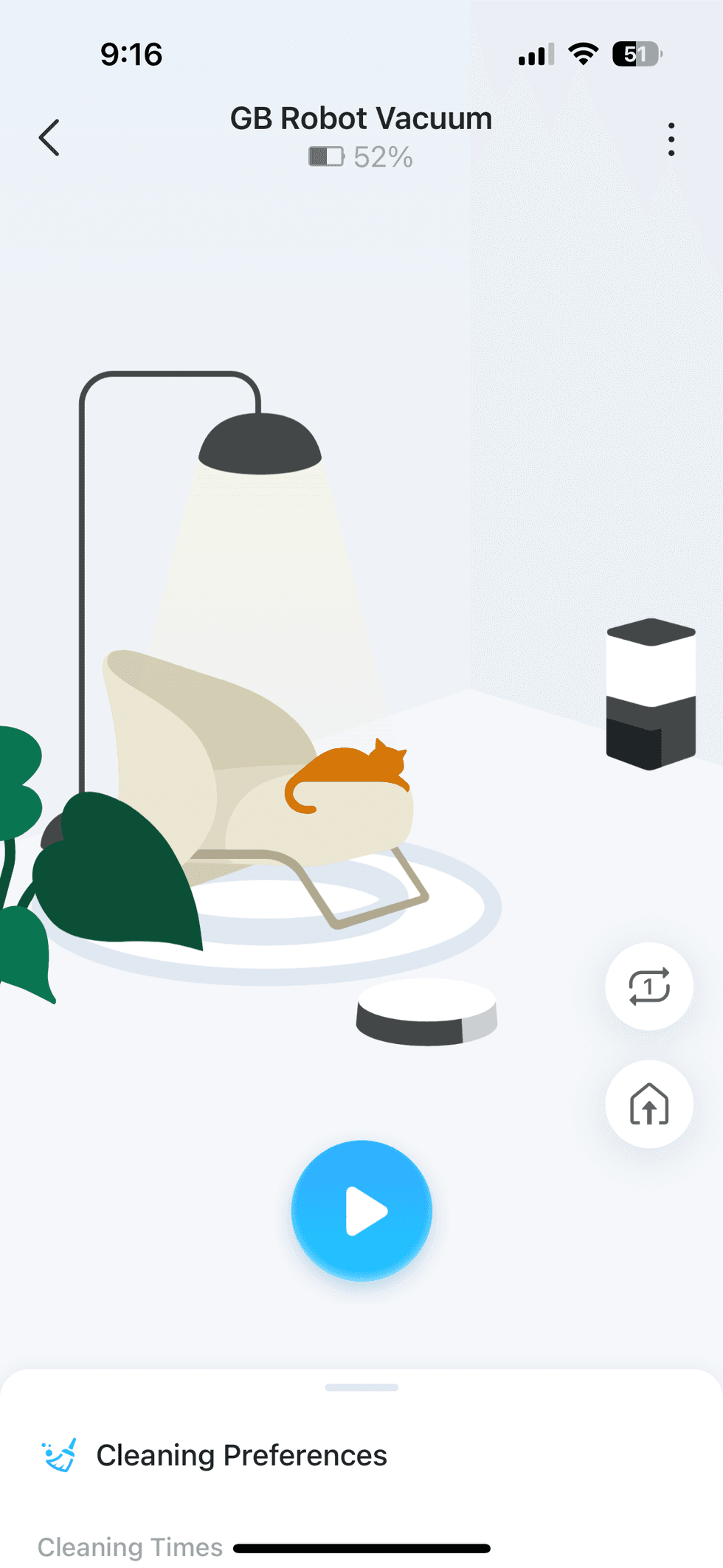Tap the charging dock illustration

pos(650,694)
